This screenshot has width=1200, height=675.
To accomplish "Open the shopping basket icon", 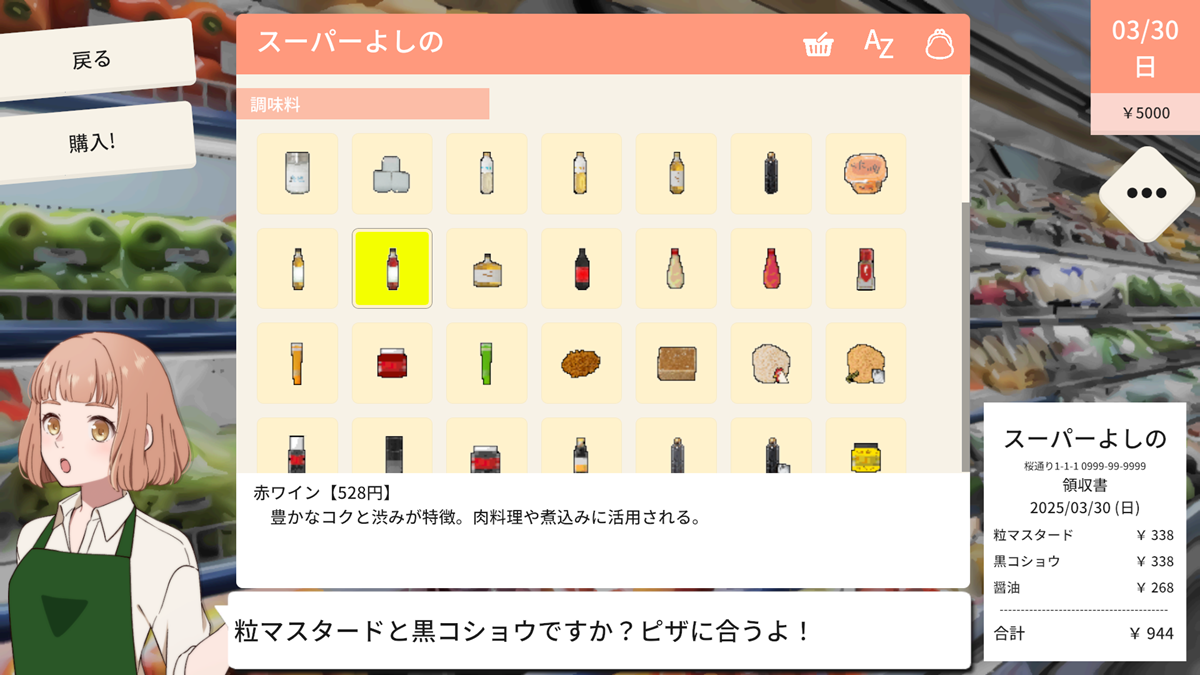I will tap(818, 45).
